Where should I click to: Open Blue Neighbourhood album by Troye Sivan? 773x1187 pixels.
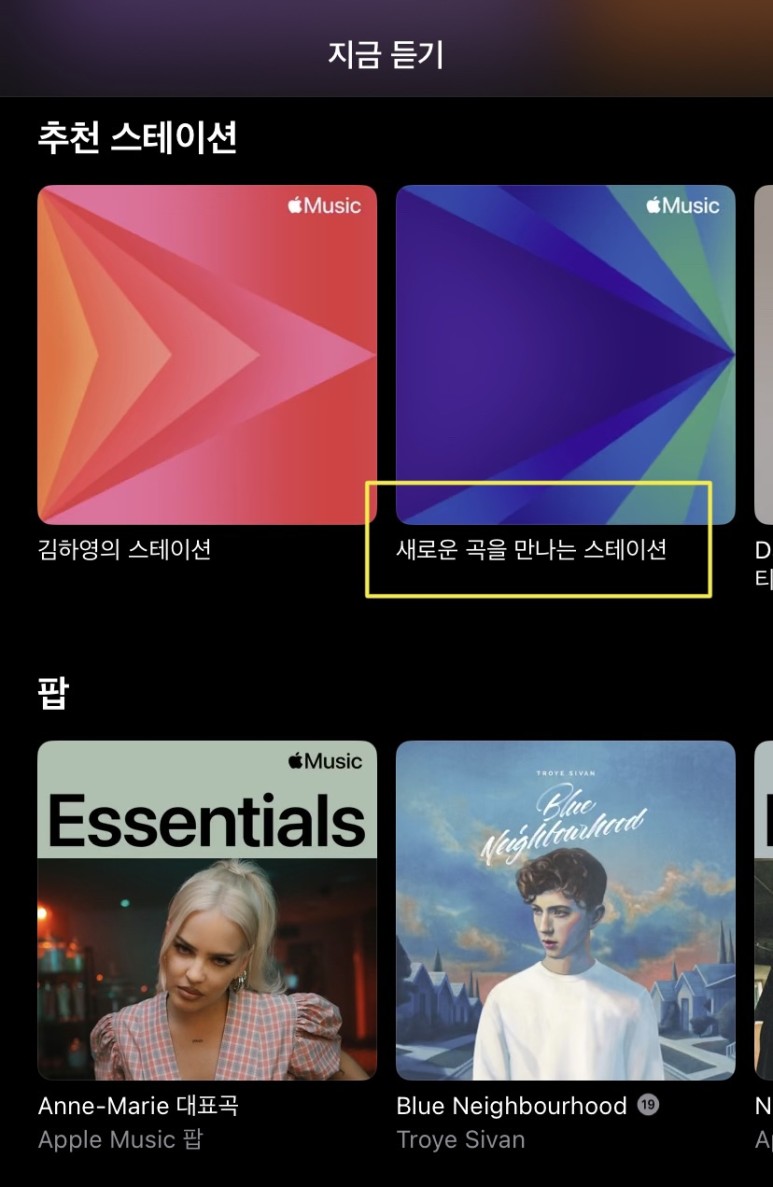click(565, 910)
